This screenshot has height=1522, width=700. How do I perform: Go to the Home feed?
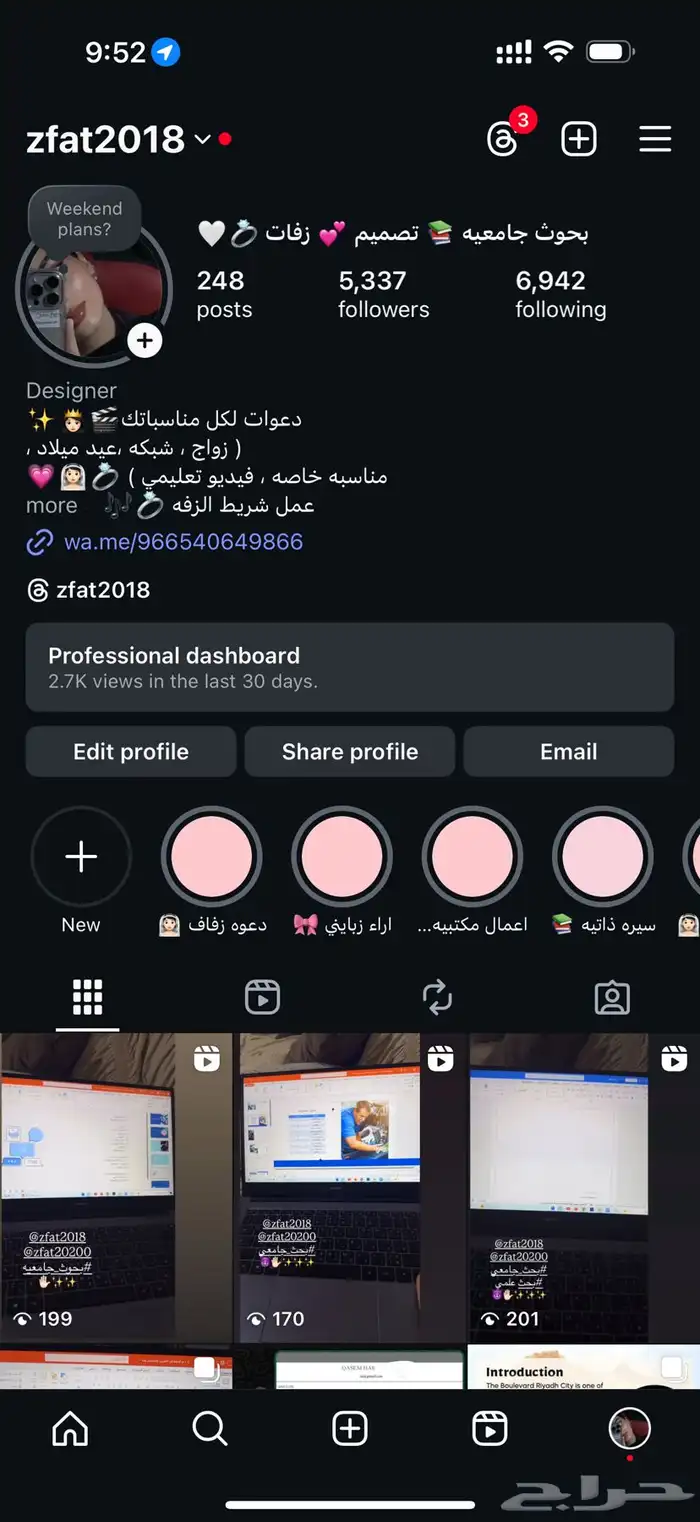(70, 1430)
